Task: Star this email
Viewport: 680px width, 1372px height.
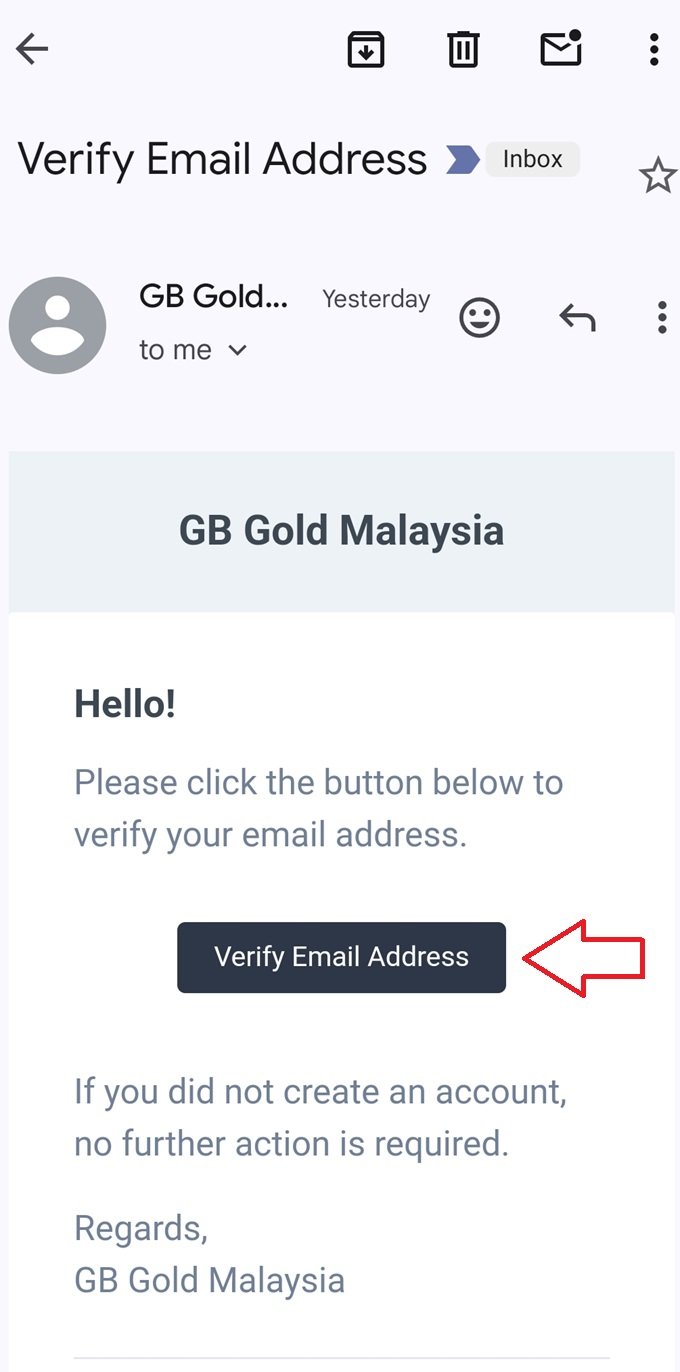Action: click(x=657, y=177)
